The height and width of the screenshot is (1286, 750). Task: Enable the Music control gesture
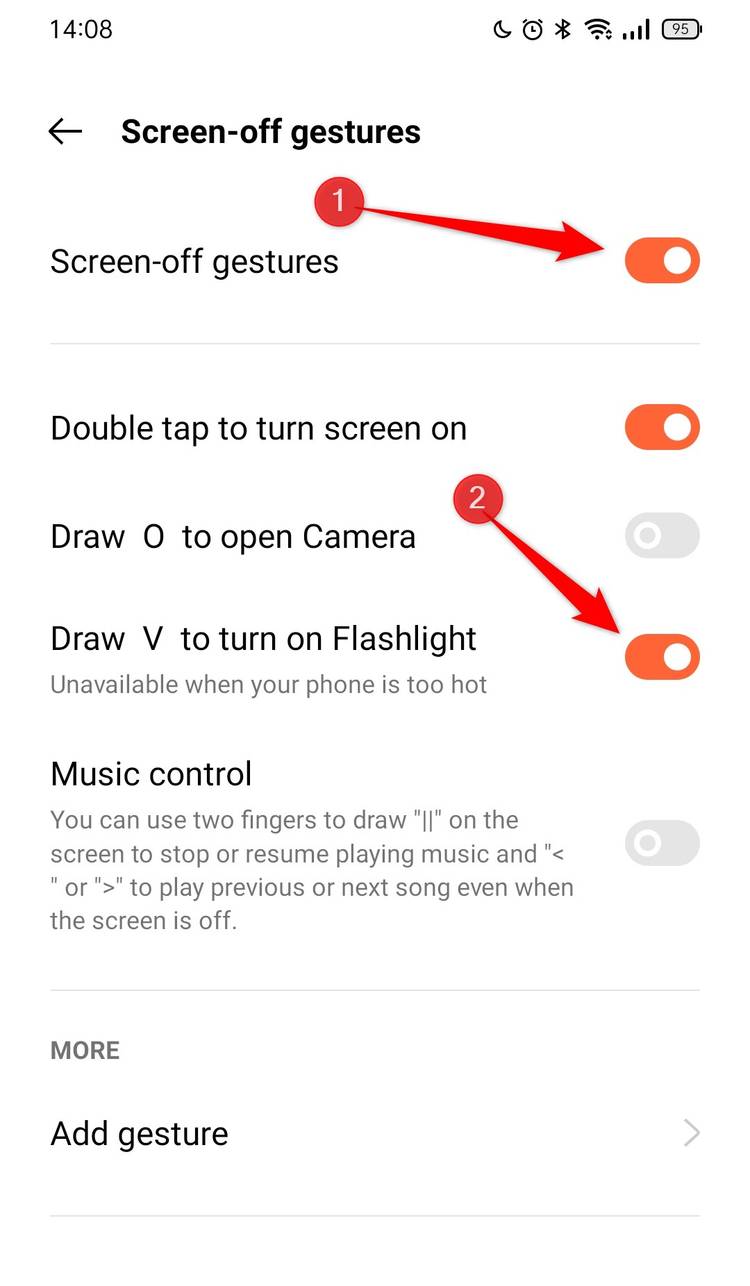662,843
